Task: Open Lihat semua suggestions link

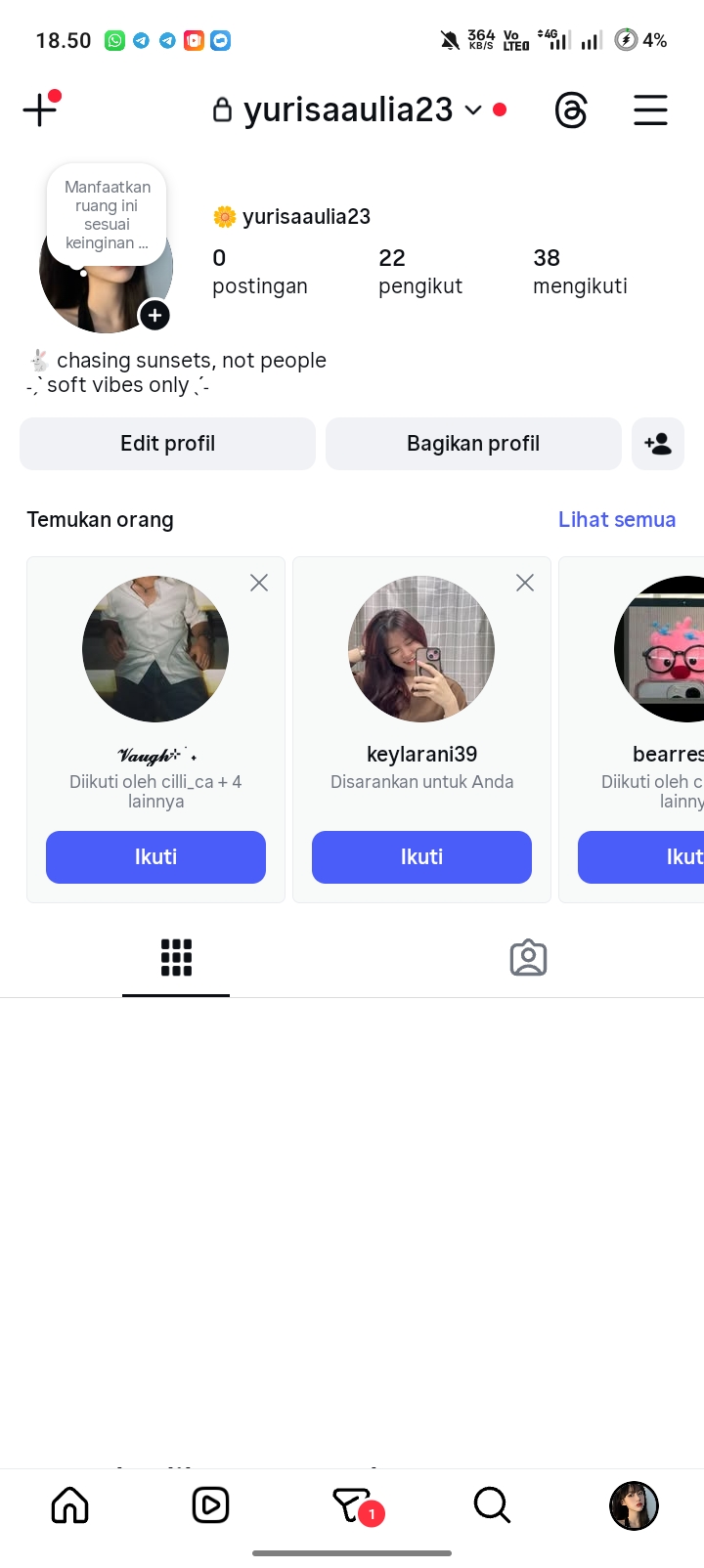Action: pos(616,519)
